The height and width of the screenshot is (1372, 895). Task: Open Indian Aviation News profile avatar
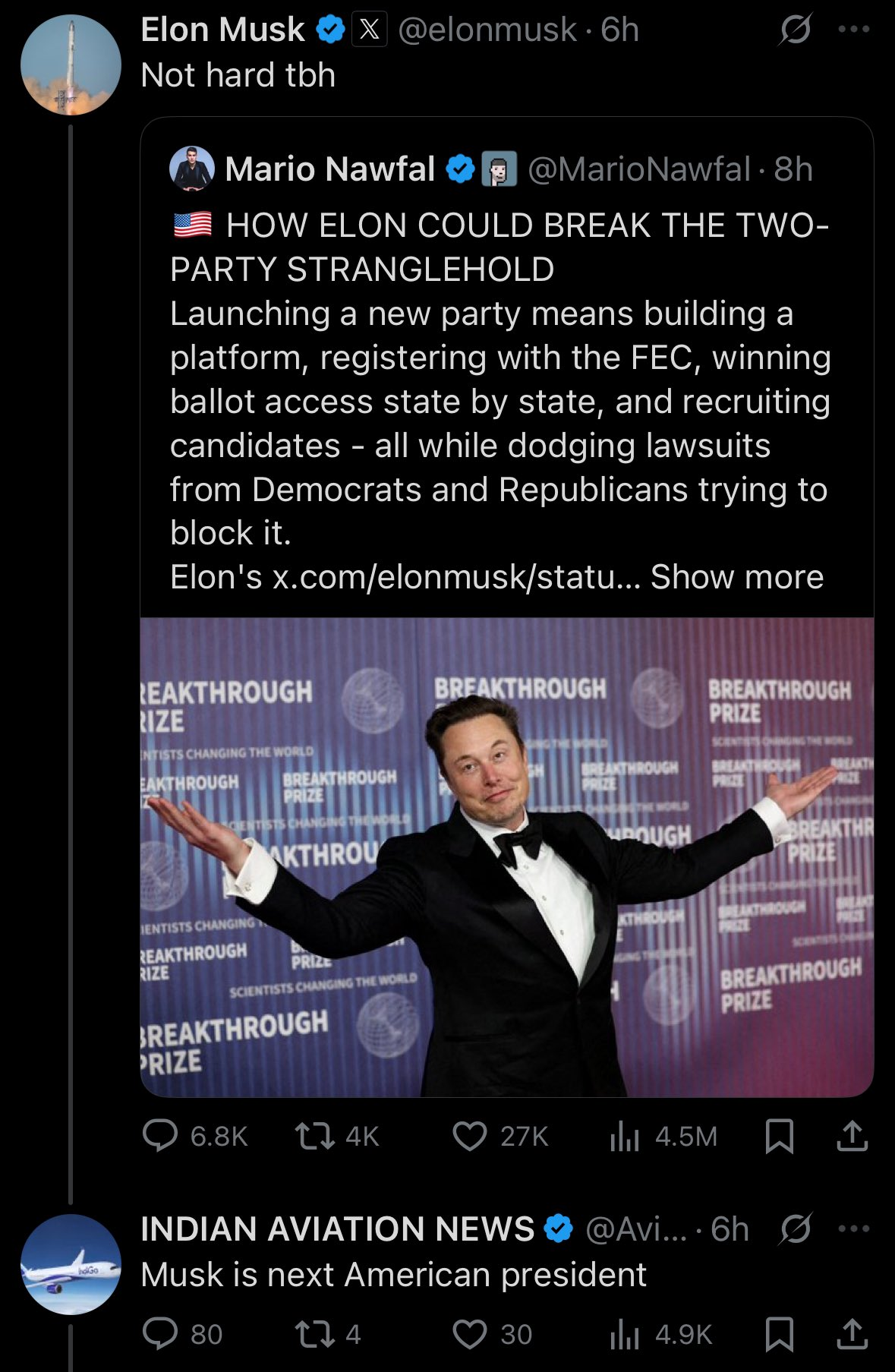point(71,1264)
